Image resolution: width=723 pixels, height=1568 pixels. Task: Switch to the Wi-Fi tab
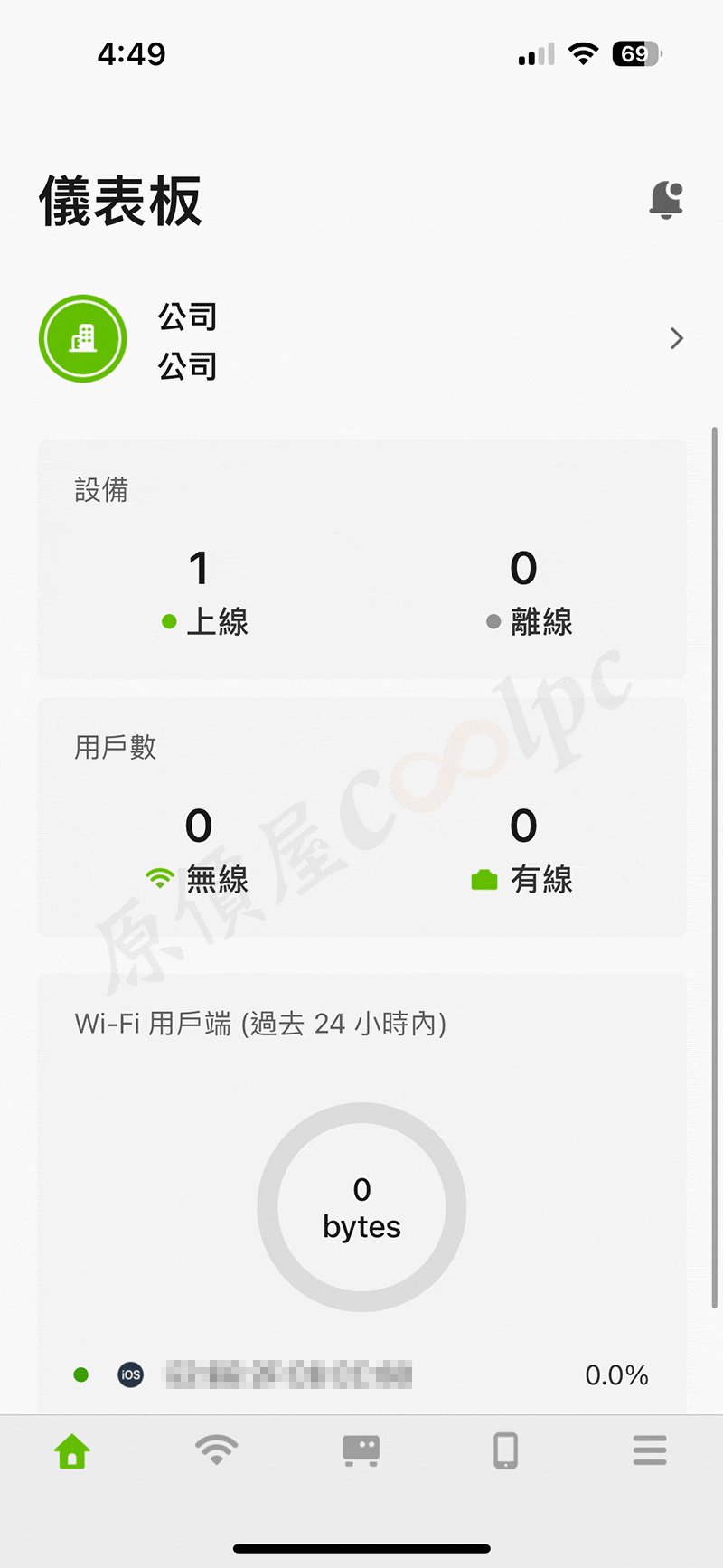(217, 1450)
